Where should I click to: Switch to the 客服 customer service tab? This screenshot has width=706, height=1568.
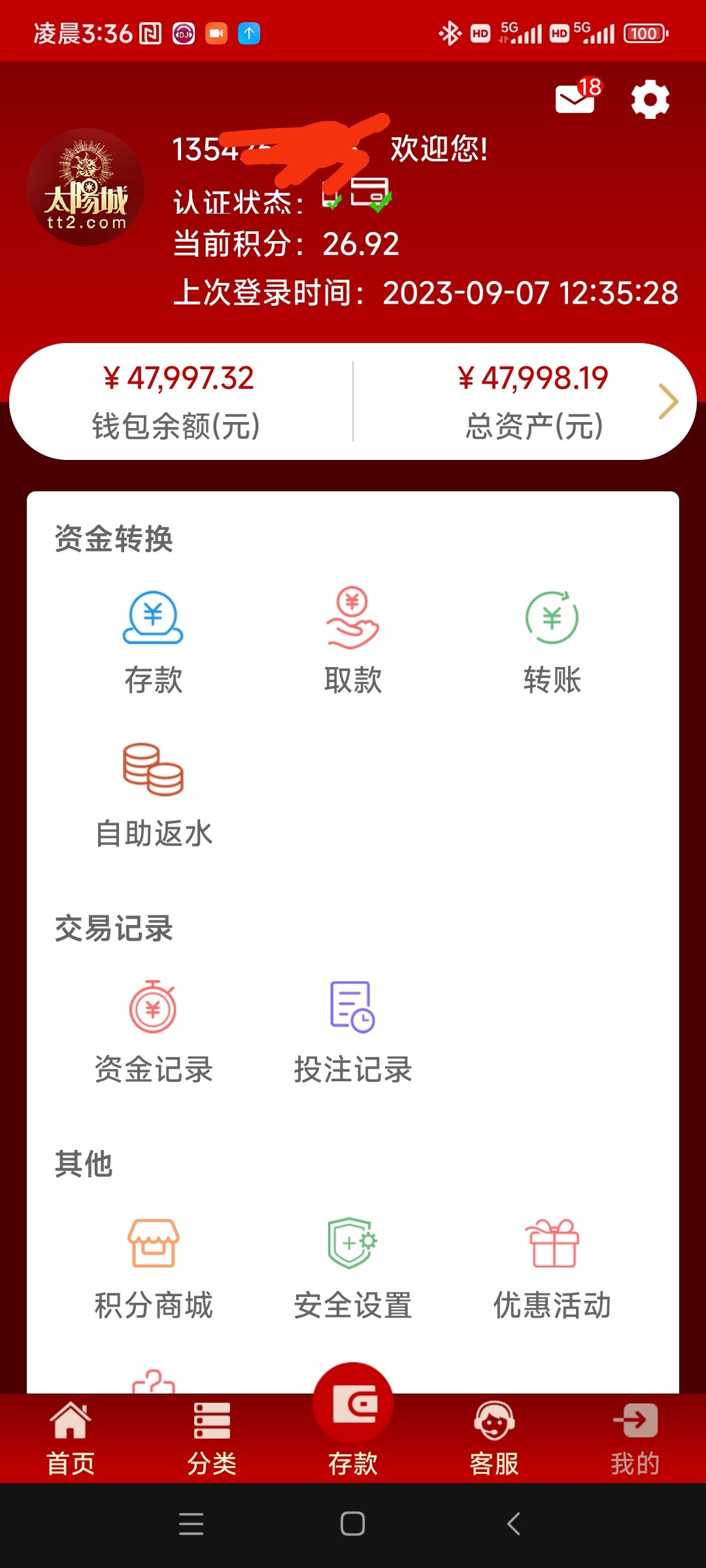coord(494,1438)
